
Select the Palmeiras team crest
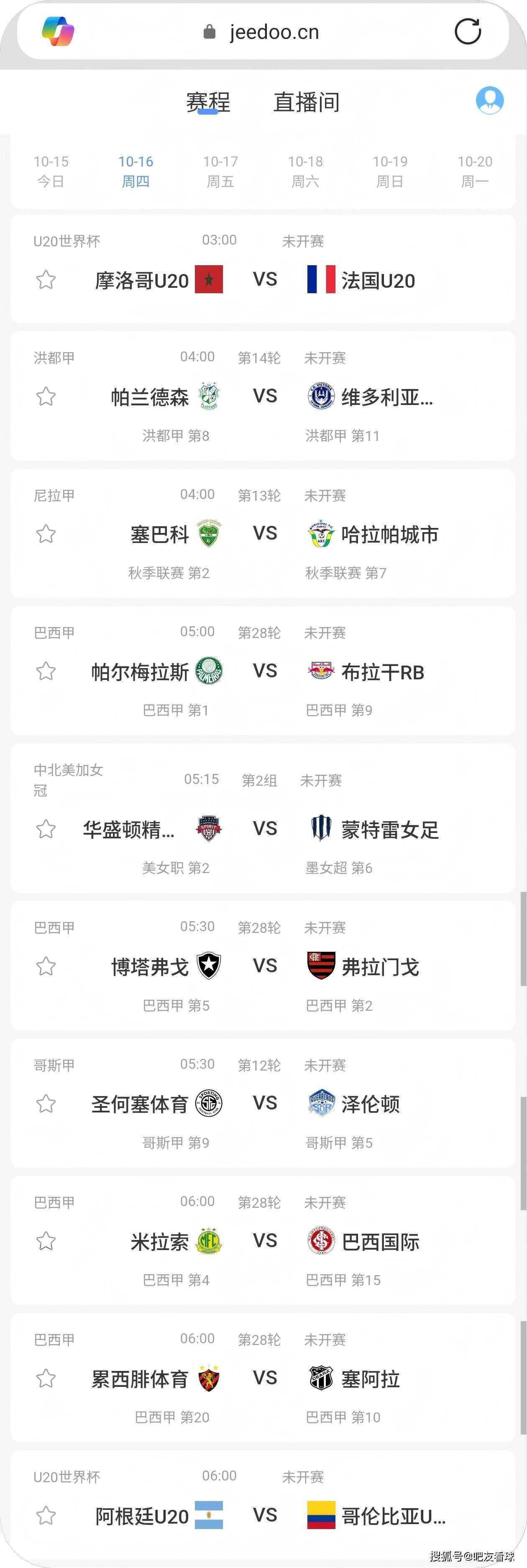(210, 671)
